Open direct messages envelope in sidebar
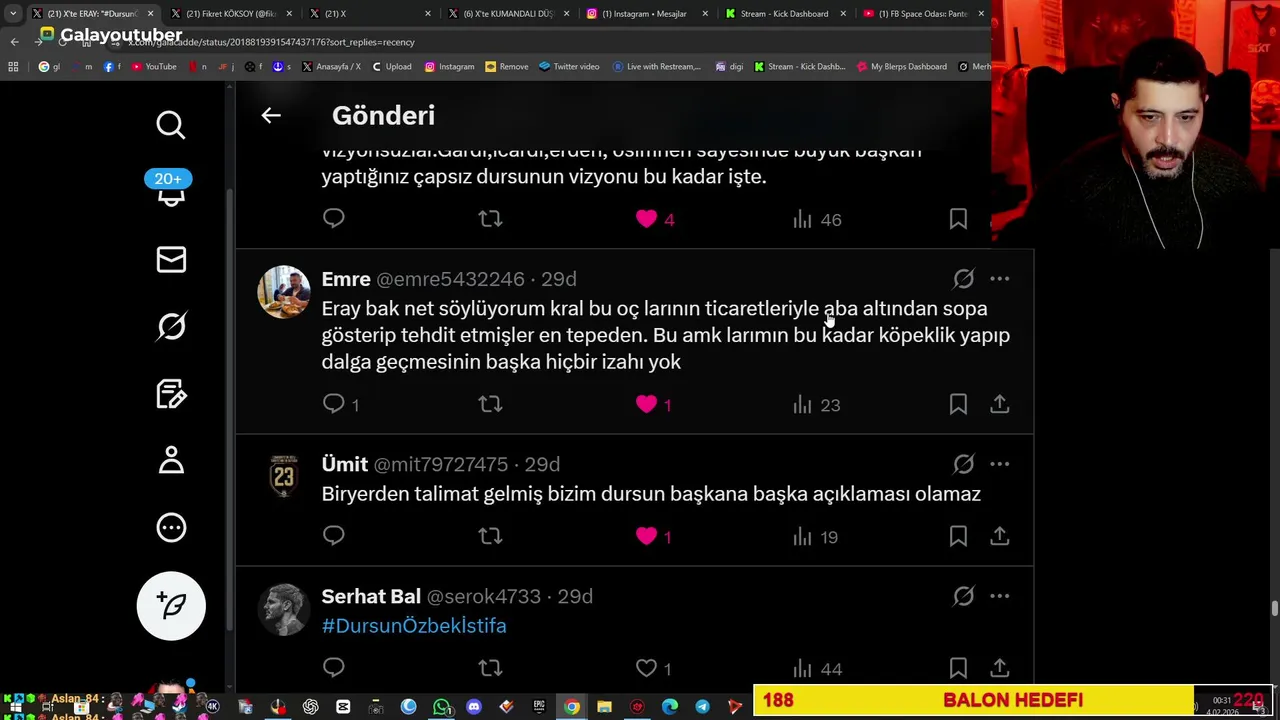 [171, 260]
